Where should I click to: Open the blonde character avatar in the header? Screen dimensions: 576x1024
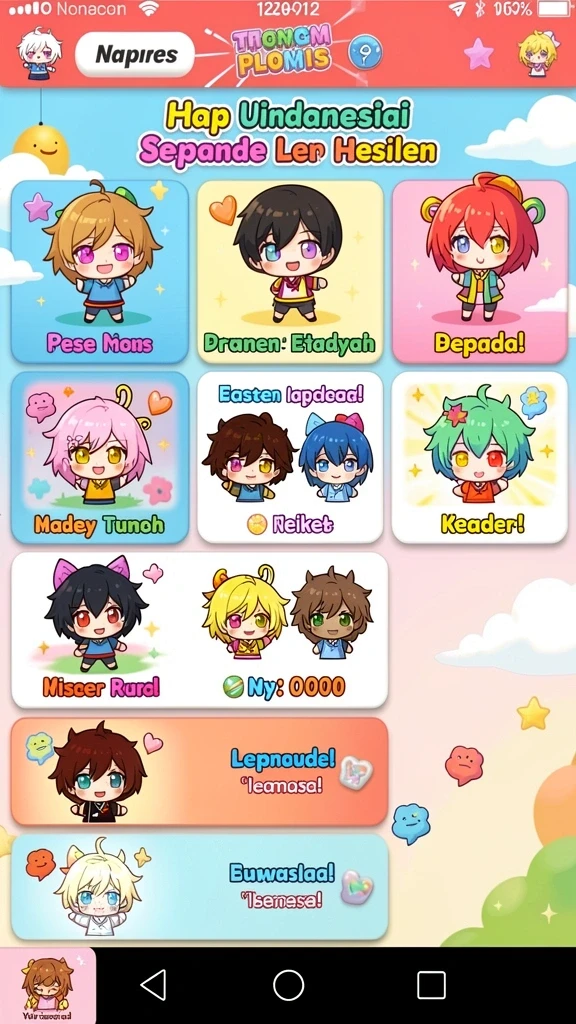pos(537,54)
